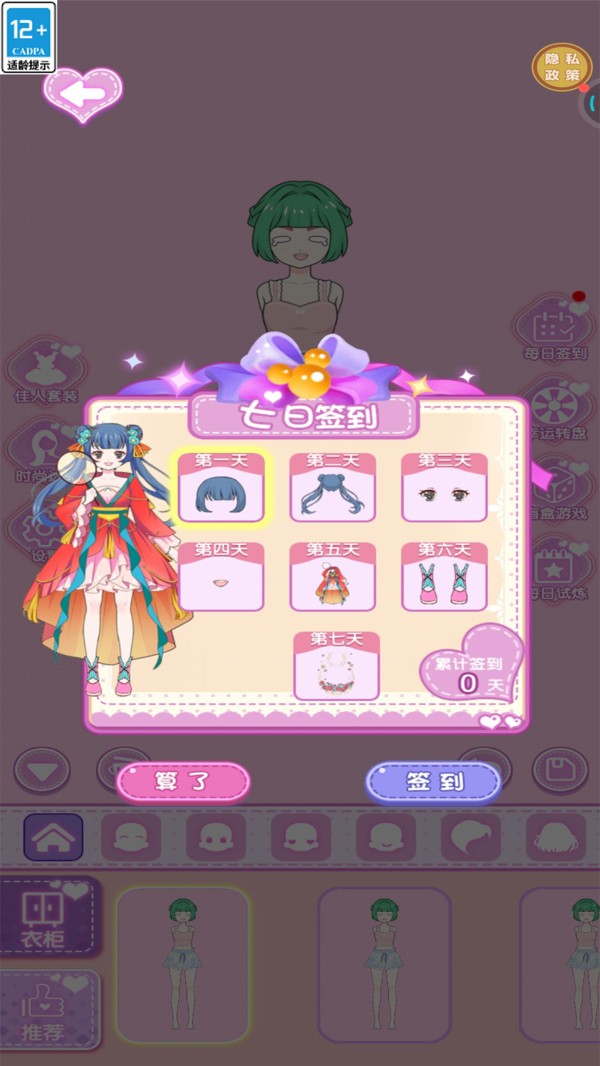Go back with the heart arrow
600x1066 pixels.
pyautogui.click(x=83, y=94)
